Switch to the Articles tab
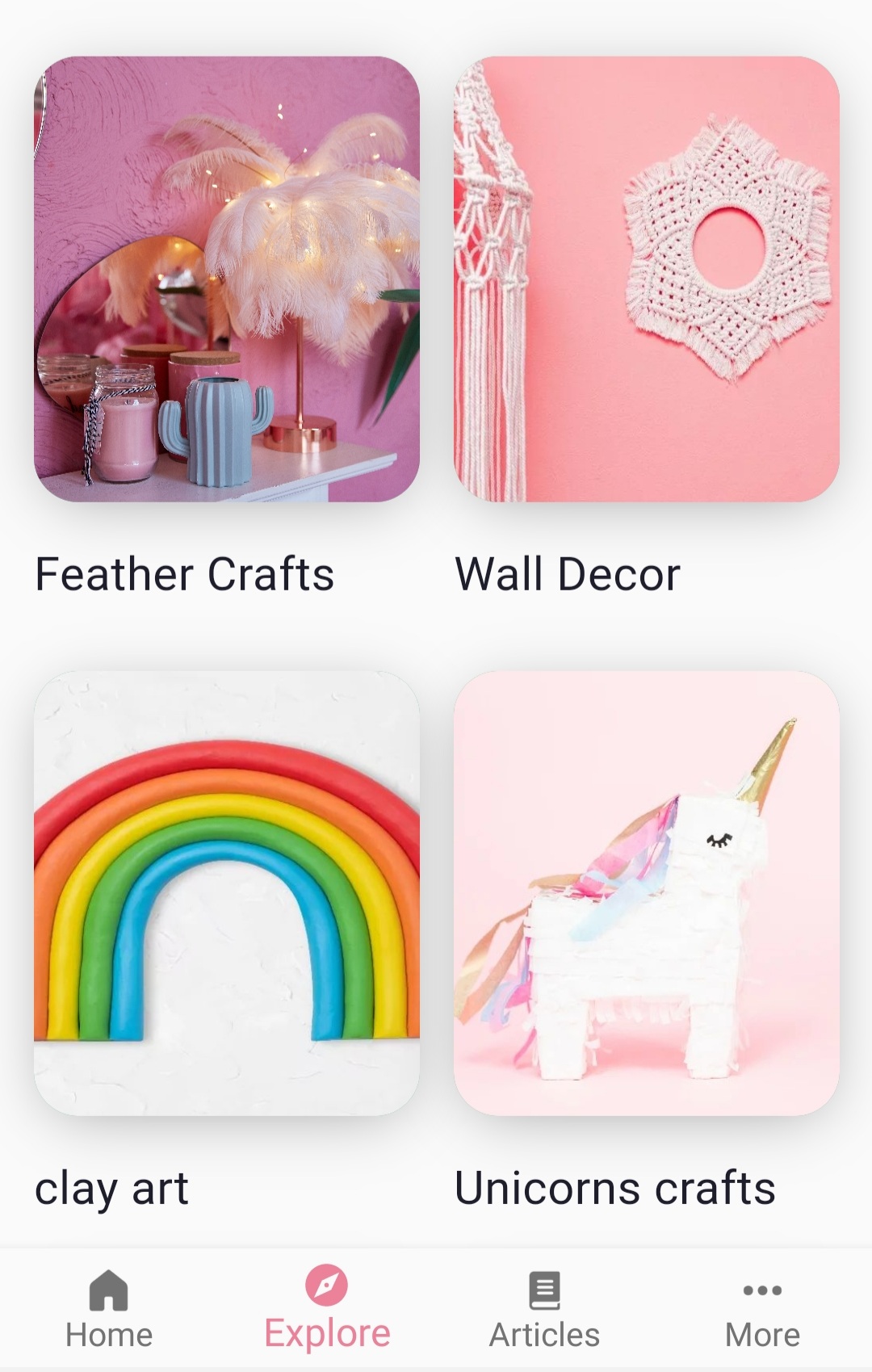Screen dimensions: 872x1372 (545, 1310)
